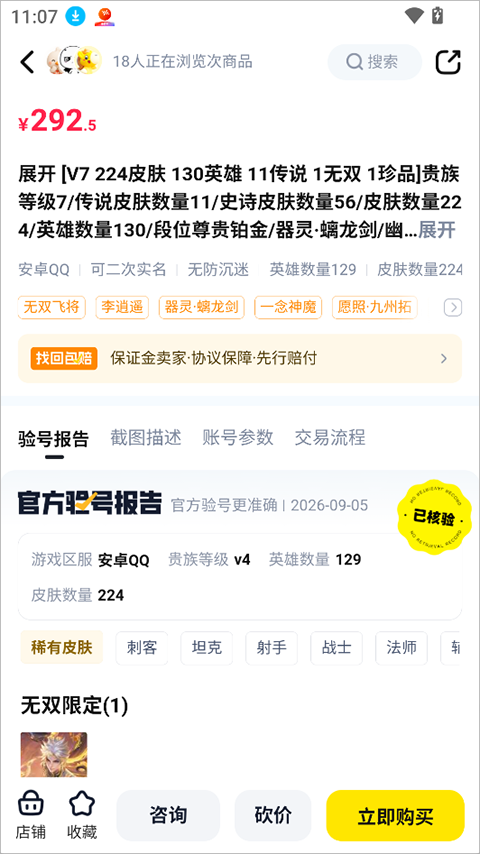
Task: Tap 砍价 to bargain the price
Action: pyautogui.click(x=273, y=815)
